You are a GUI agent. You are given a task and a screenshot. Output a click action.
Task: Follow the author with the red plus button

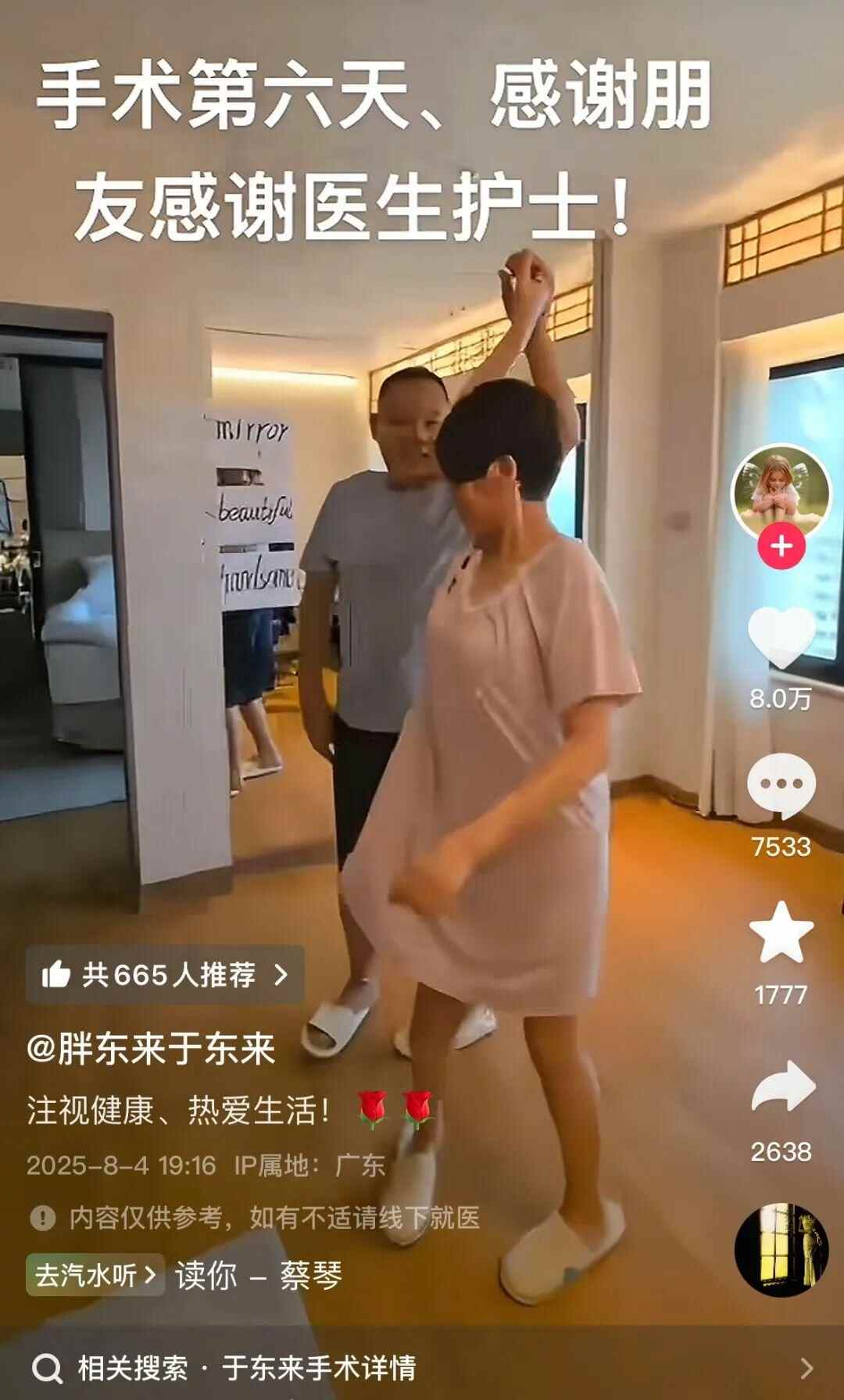pos(781,546)
